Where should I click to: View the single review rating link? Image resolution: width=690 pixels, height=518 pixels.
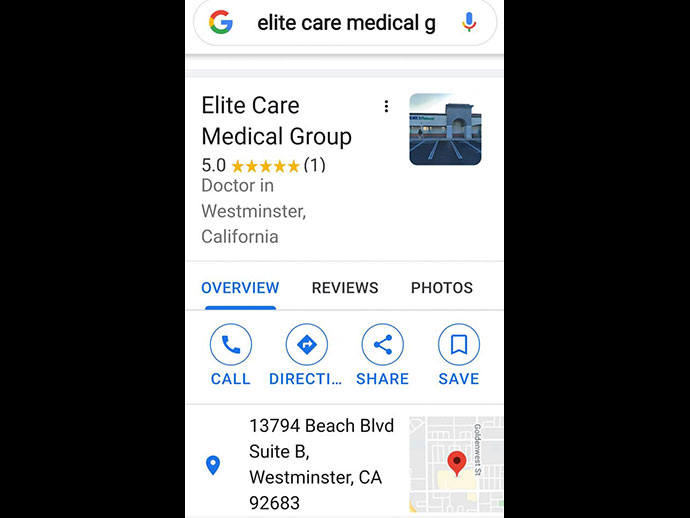click(314, 166)
